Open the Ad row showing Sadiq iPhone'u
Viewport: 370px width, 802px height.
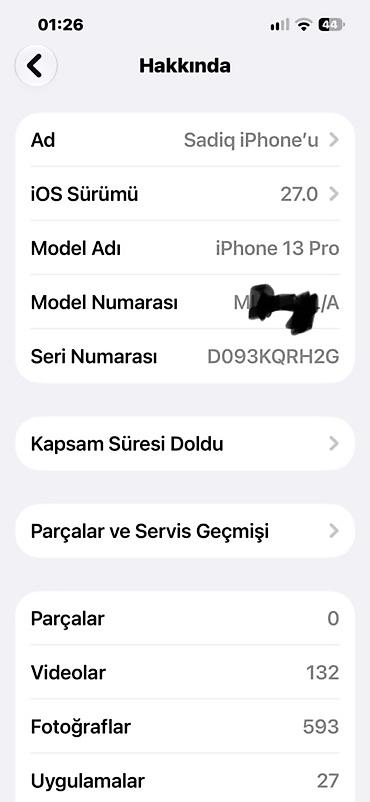(x=185, y=140)
